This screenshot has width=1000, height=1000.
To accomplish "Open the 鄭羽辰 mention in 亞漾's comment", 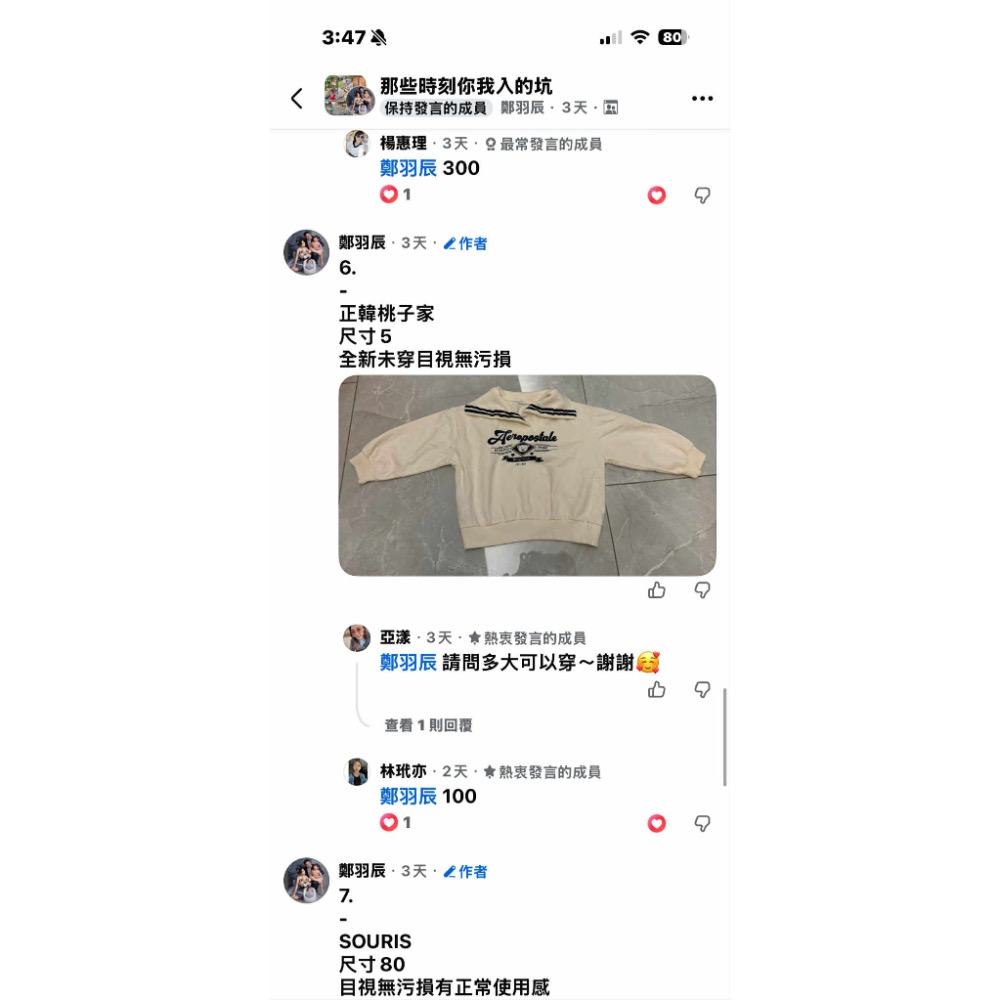I will [408, 662].
